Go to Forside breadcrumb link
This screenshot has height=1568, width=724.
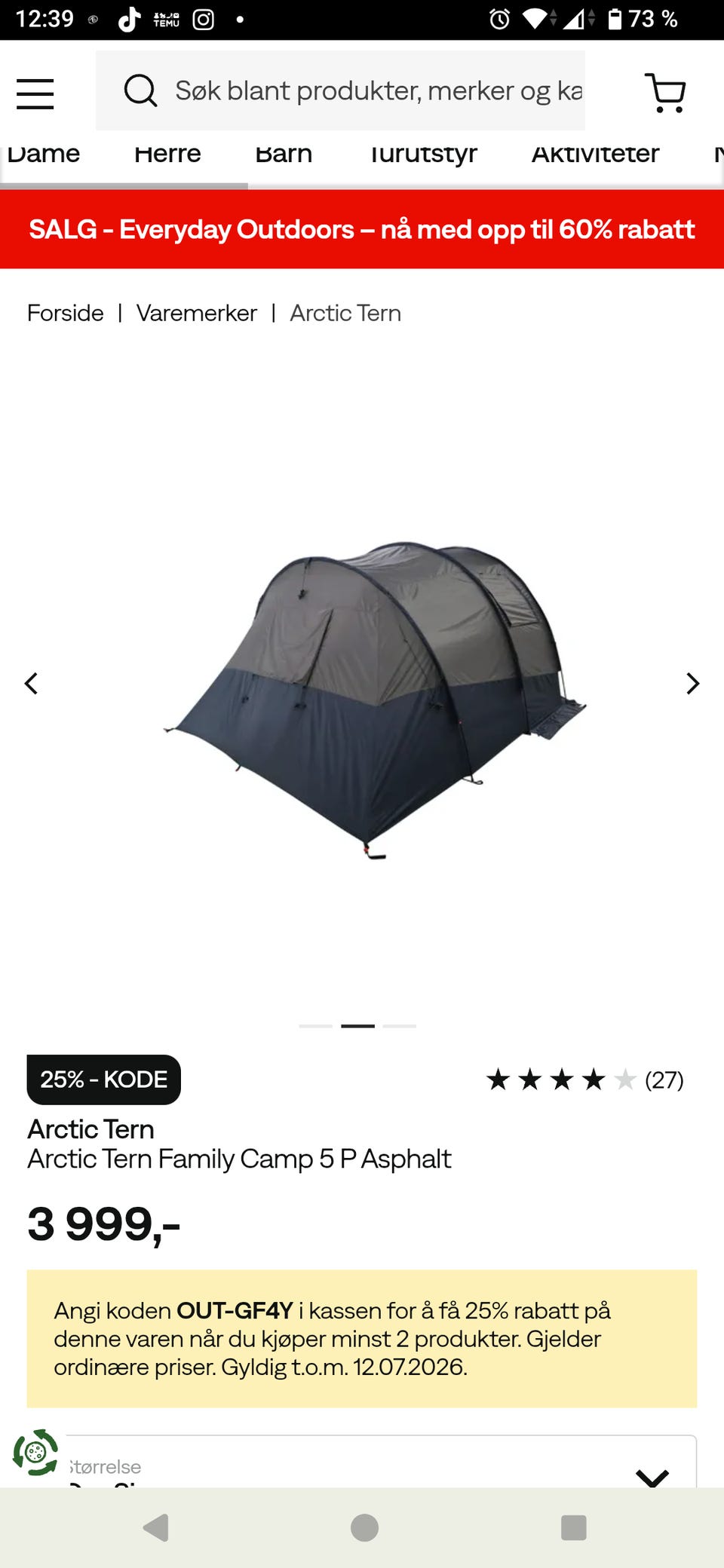[x=66, y=313]
